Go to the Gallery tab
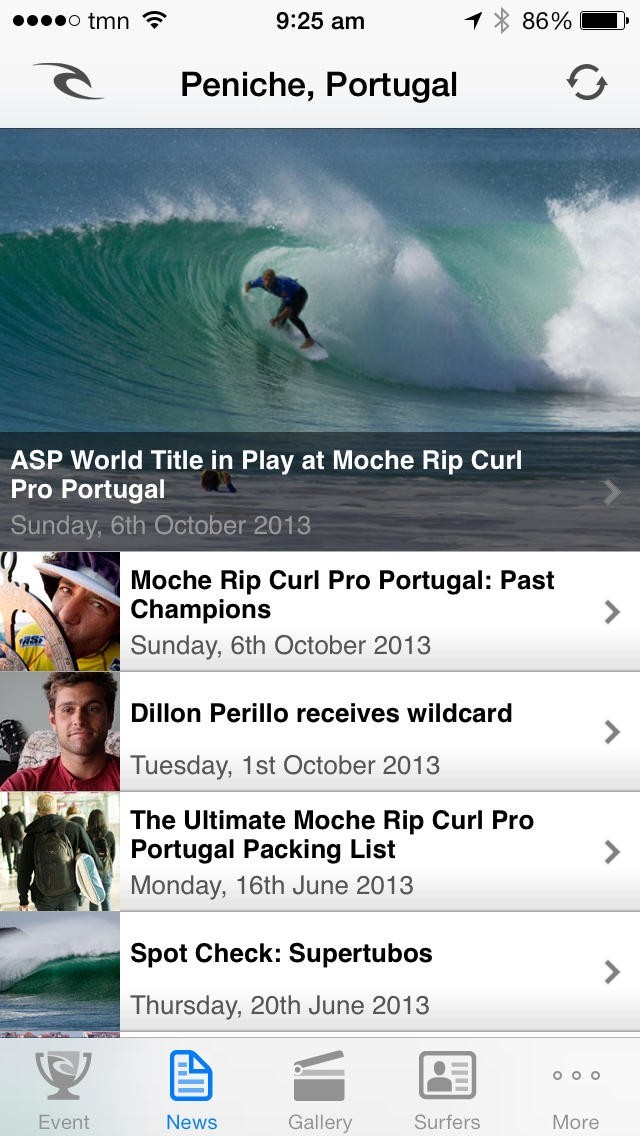 click(319, 1089)
